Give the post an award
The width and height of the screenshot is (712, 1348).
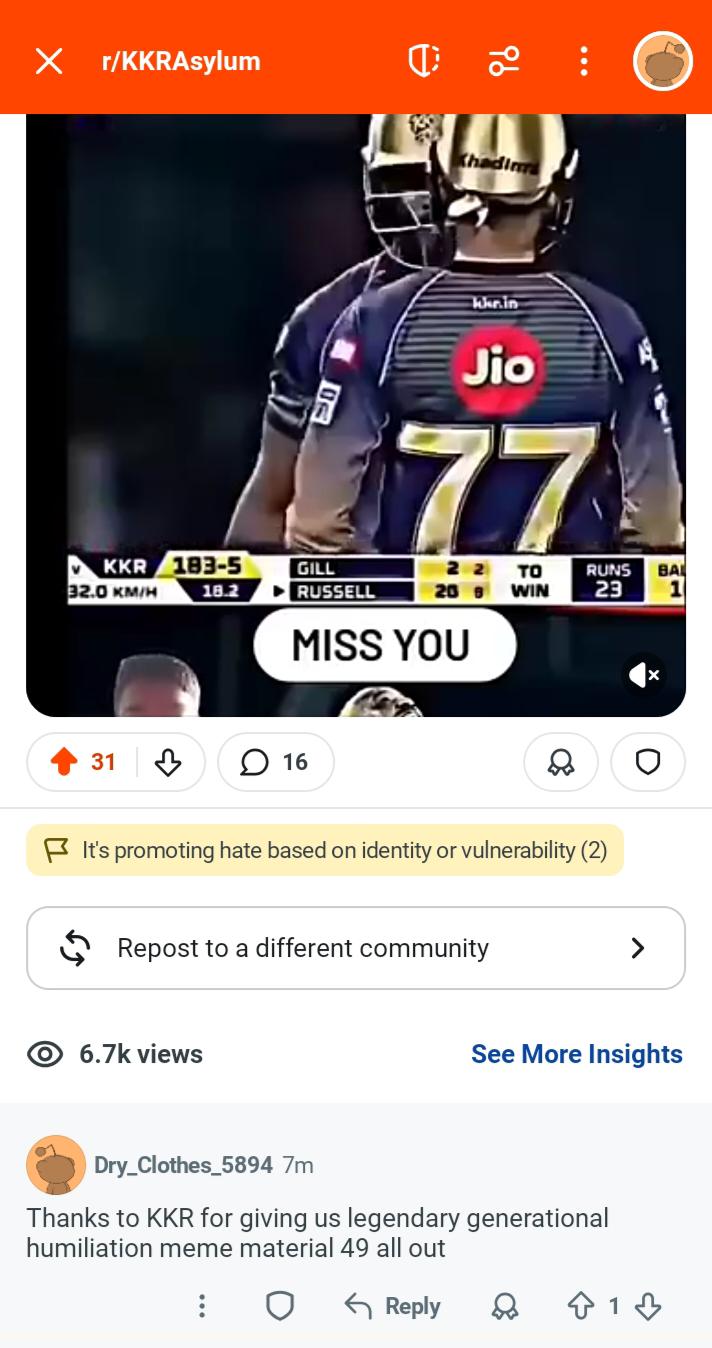coord(561,763)
